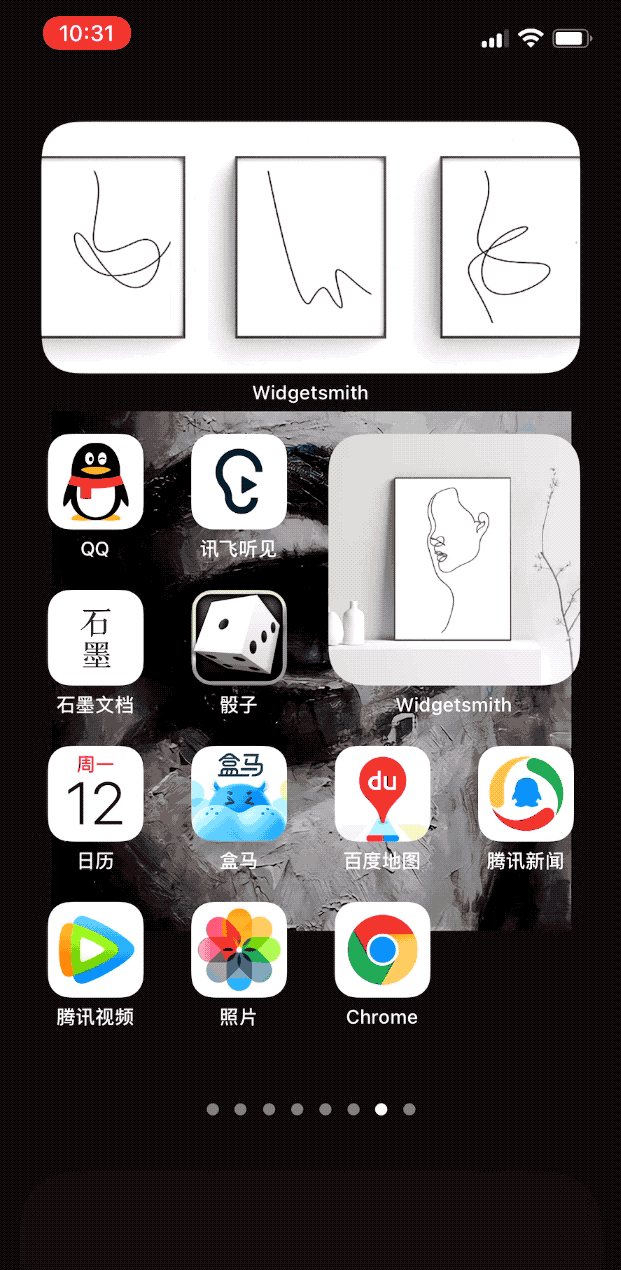Open the 日历 calendar app
Viewport: 621px width, 1270px height.
click(96, 794)
